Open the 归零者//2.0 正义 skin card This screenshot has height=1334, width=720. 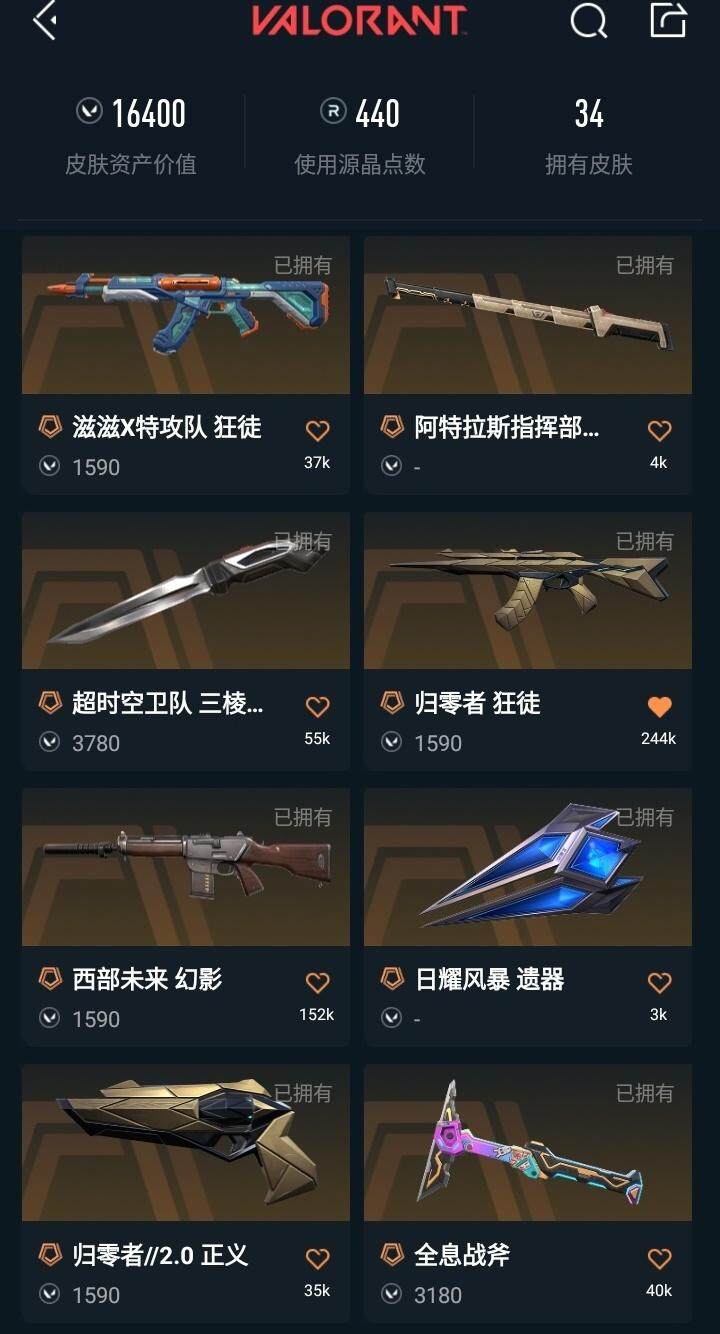coord(186,1144)
